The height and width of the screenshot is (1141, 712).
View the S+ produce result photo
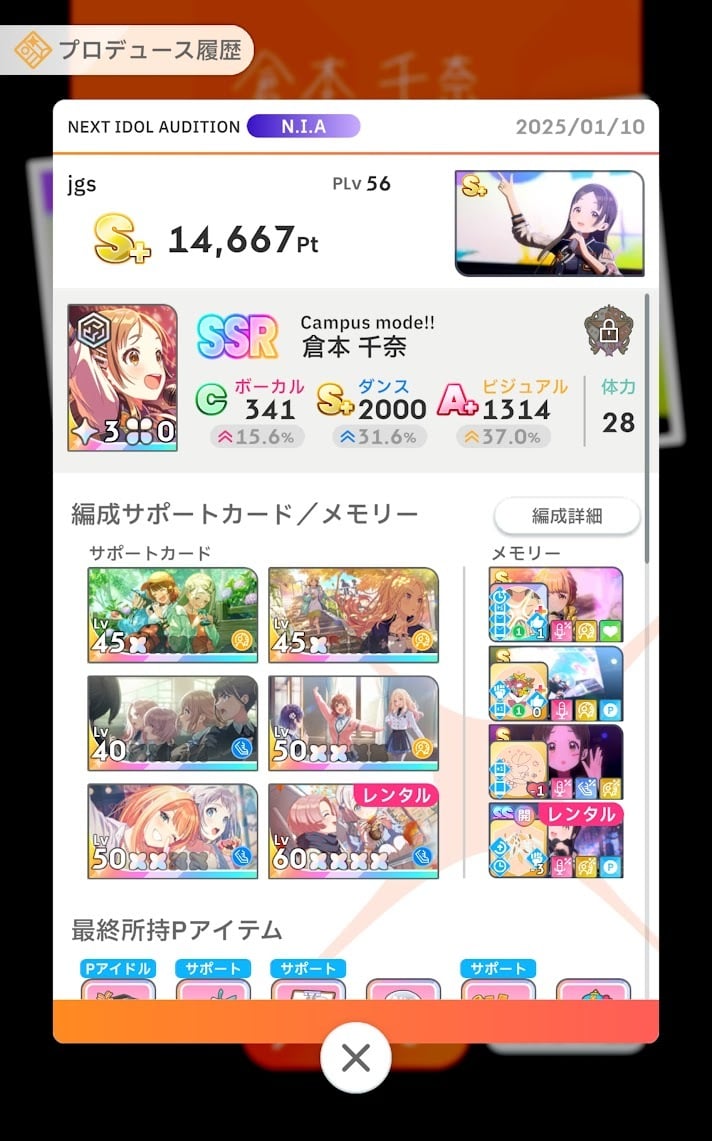click(x=550, y=223)
